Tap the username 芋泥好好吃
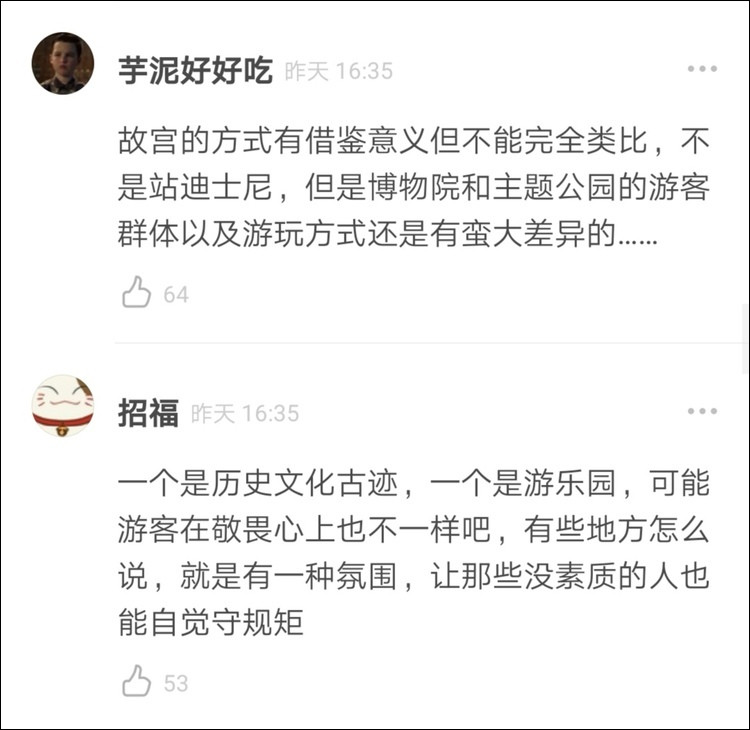The image size is (750, 730). pos(195,71)
